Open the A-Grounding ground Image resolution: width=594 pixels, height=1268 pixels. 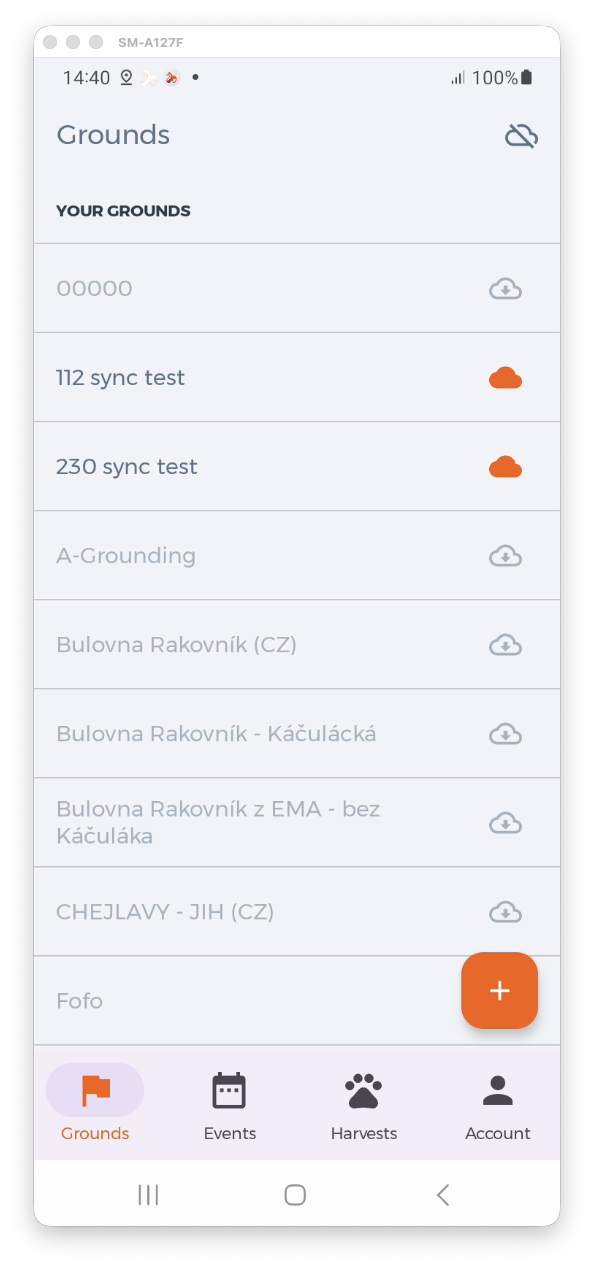pos(297,556)
